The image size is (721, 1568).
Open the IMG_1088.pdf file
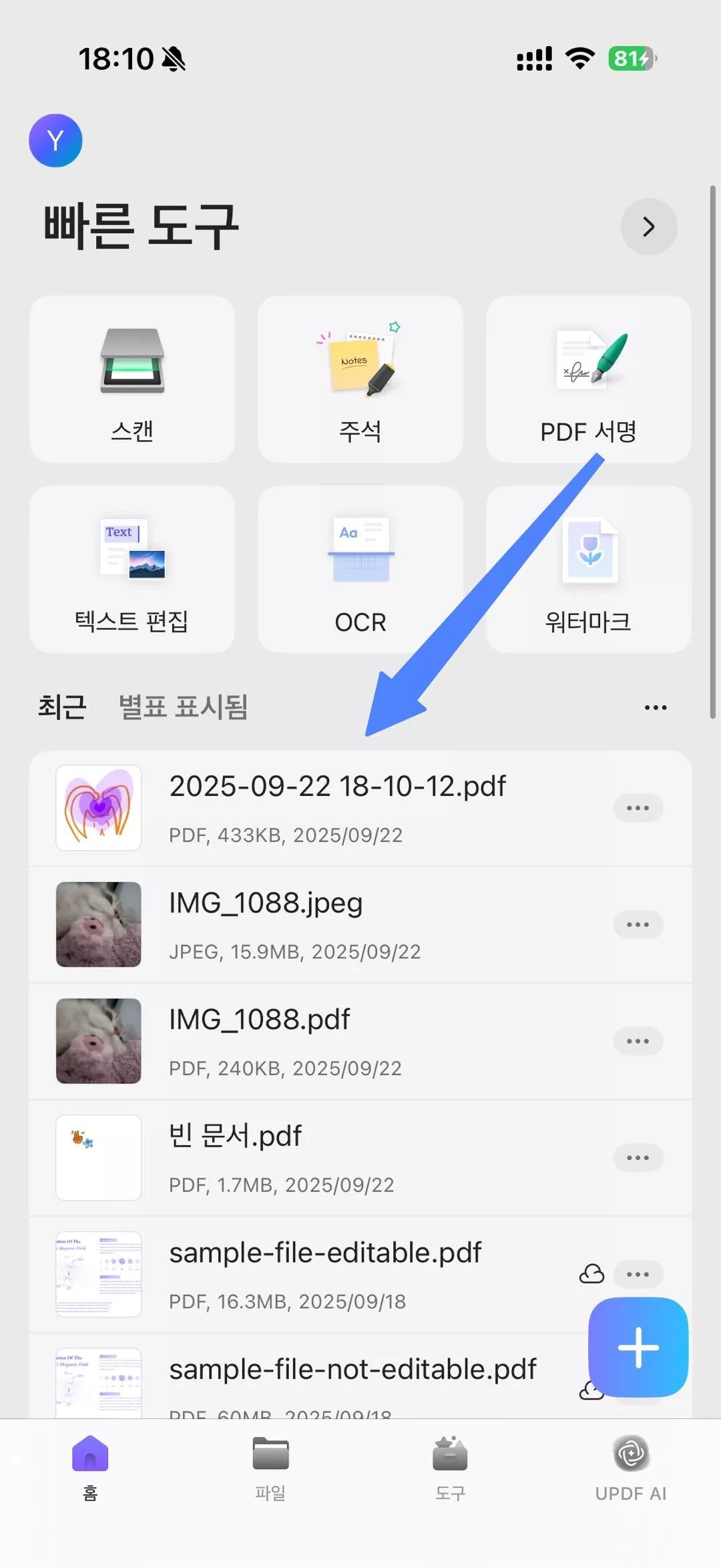(x=260, y=1040)
